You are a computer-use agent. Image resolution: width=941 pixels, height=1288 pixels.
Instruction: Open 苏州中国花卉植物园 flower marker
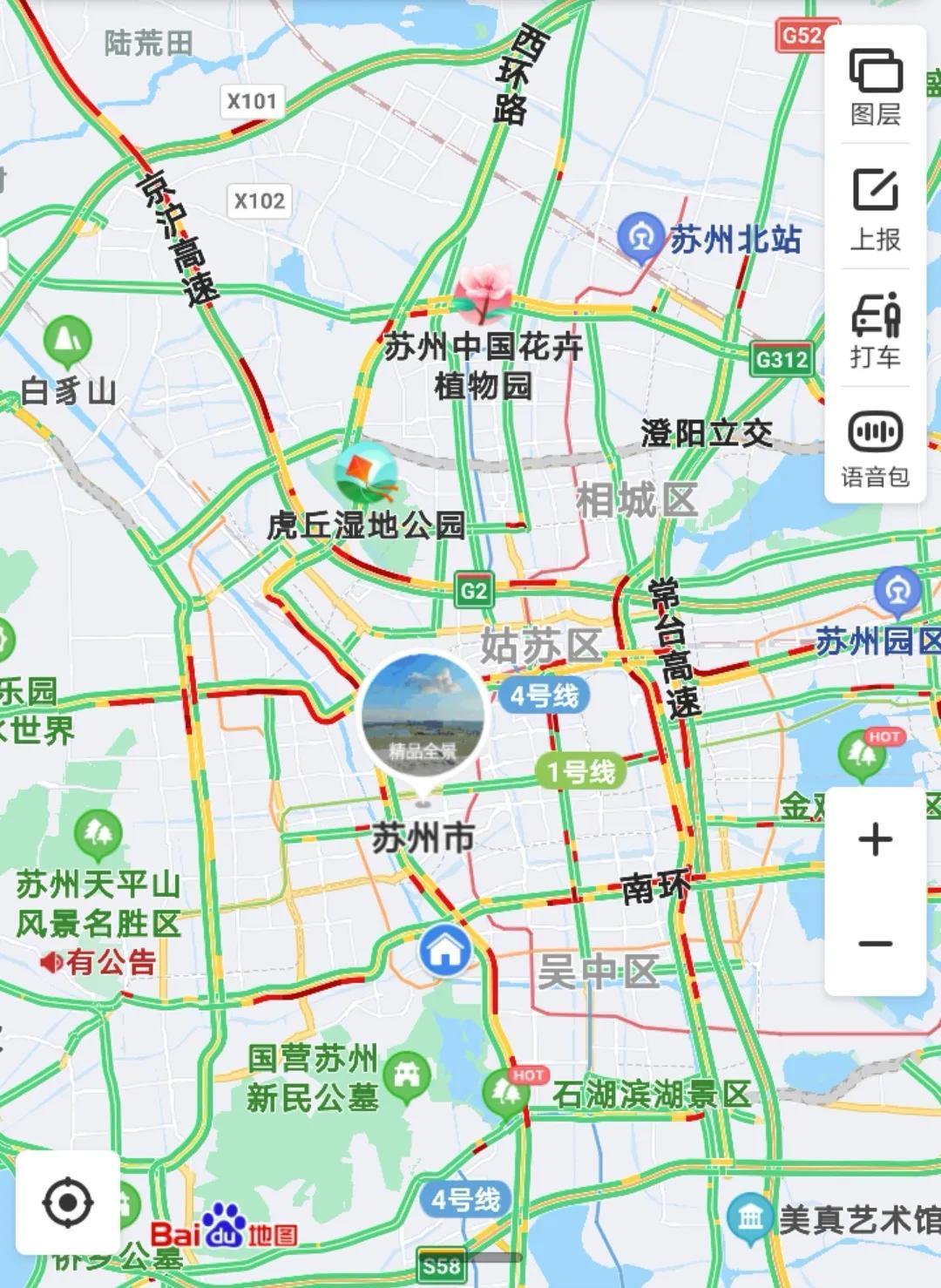click(484, 293)
